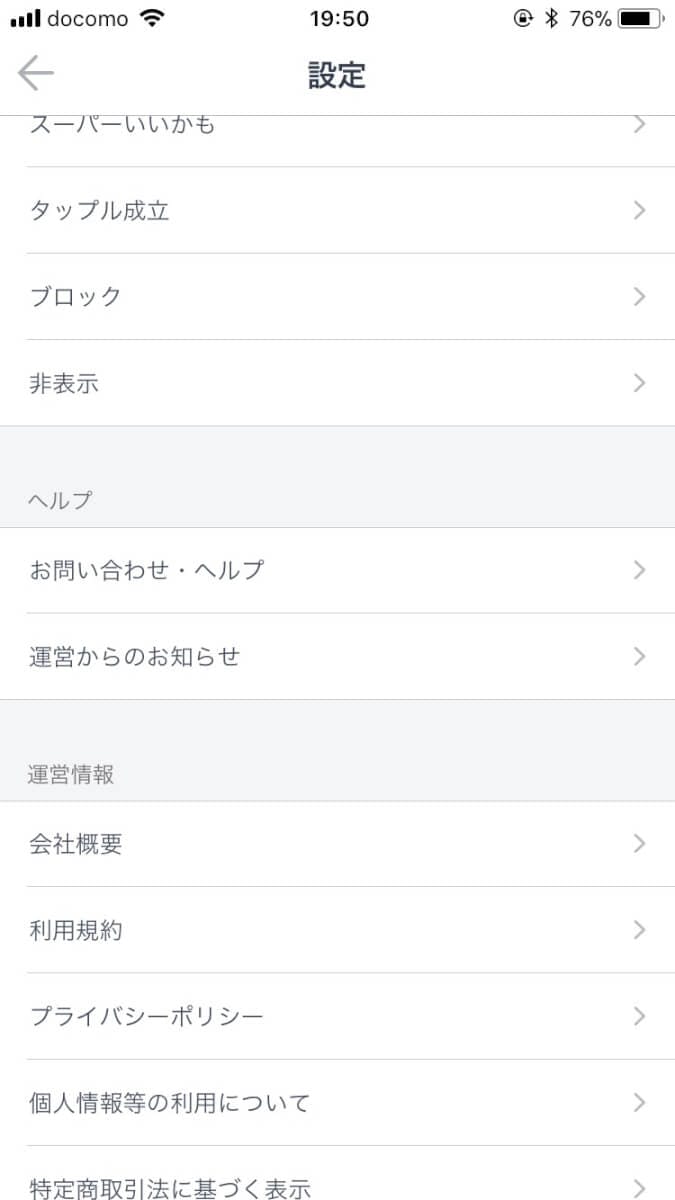
Task: Select 個人情報等の利用について
Action: pyautogui.click(x=337, y=1103)
